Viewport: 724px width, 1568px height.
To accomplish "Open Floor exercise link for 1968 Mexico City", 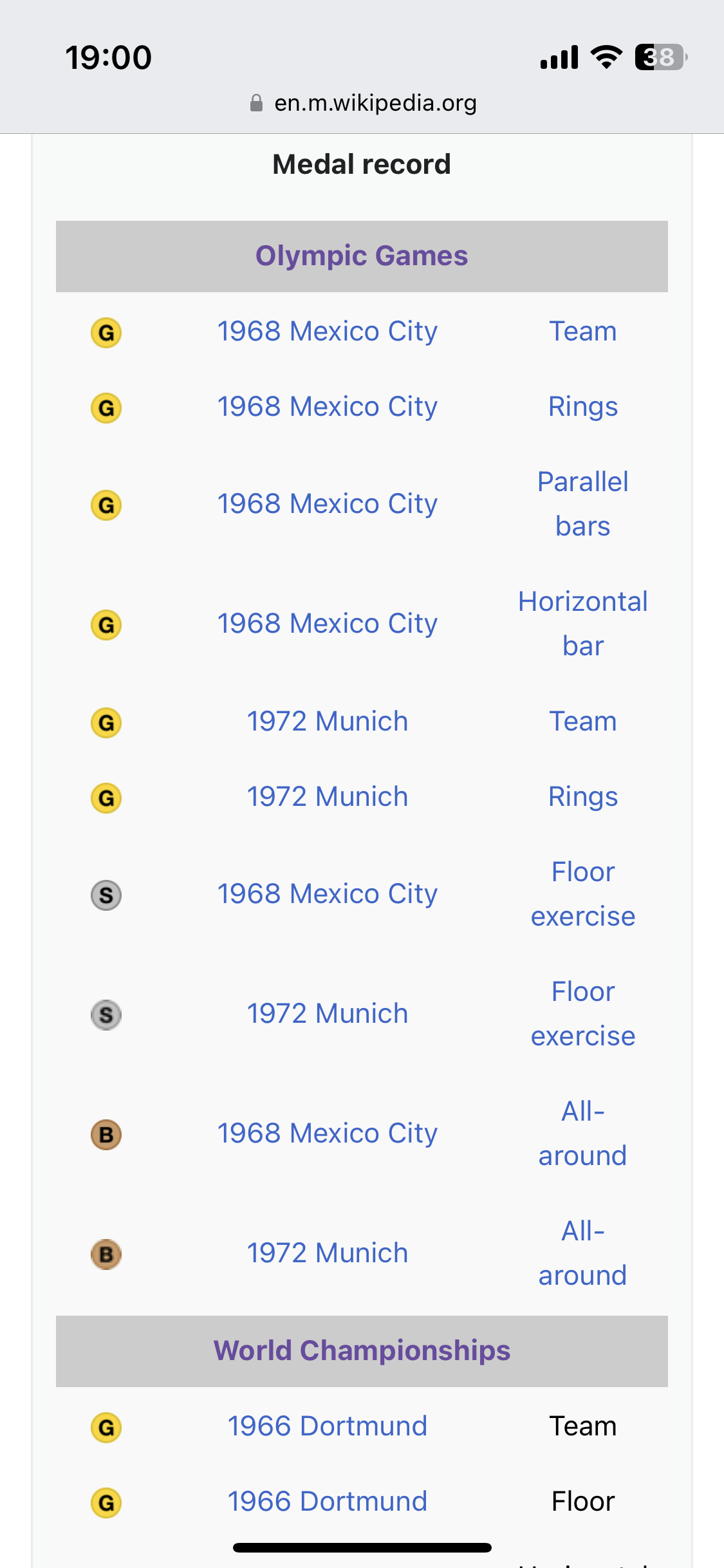I will pyautogui.click(x=583, y=894).
